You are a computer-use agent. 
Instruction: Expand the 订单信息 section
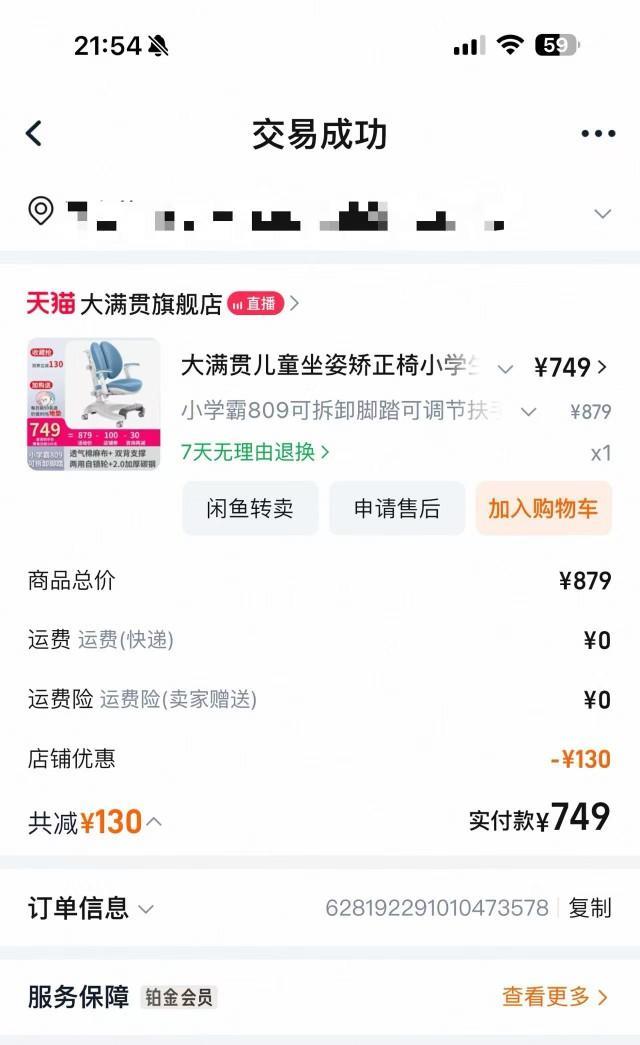146,909
